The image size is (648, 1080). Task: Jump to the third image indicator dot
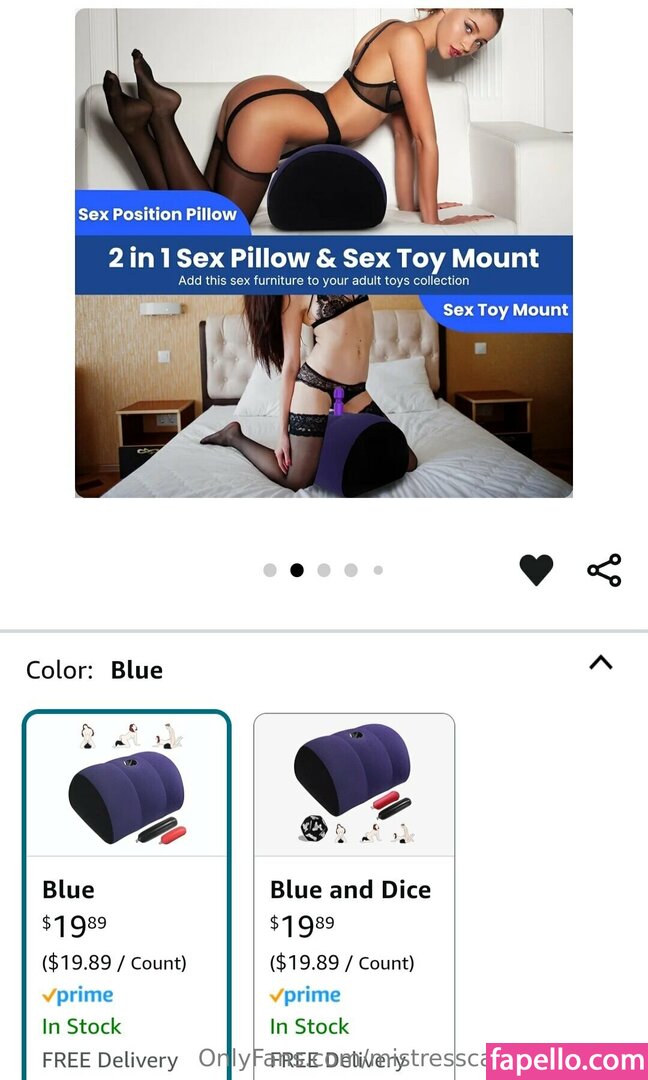coord(324,570)
